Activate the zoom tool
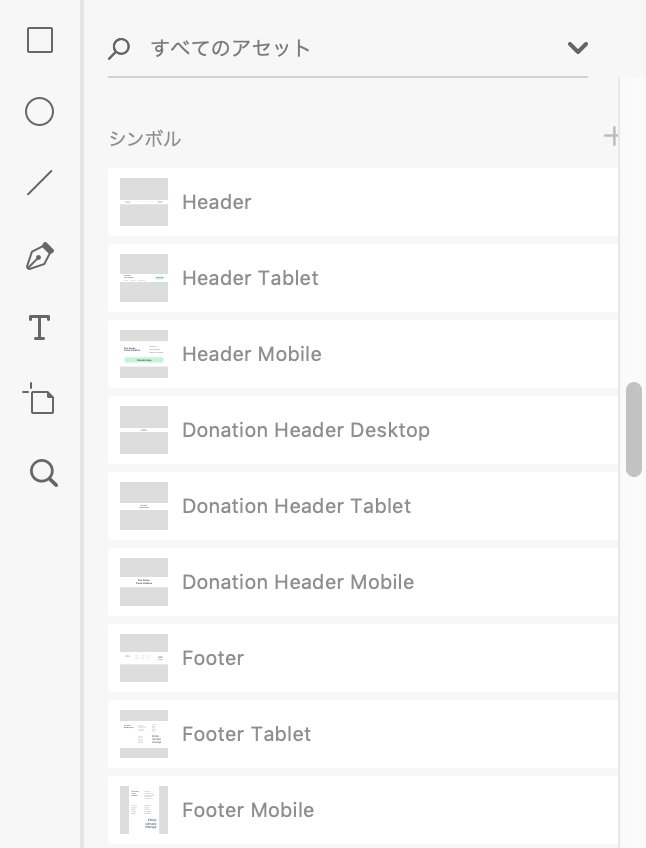Image resolution: width=646 pixels, height=848 pixels. (43, 472)
